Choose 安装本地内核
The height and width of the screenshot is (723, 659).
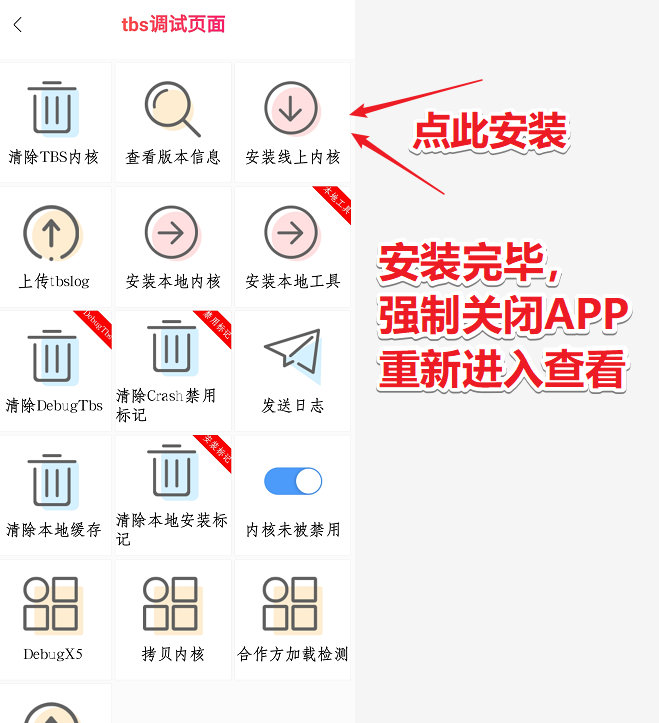tap(173, 246)
